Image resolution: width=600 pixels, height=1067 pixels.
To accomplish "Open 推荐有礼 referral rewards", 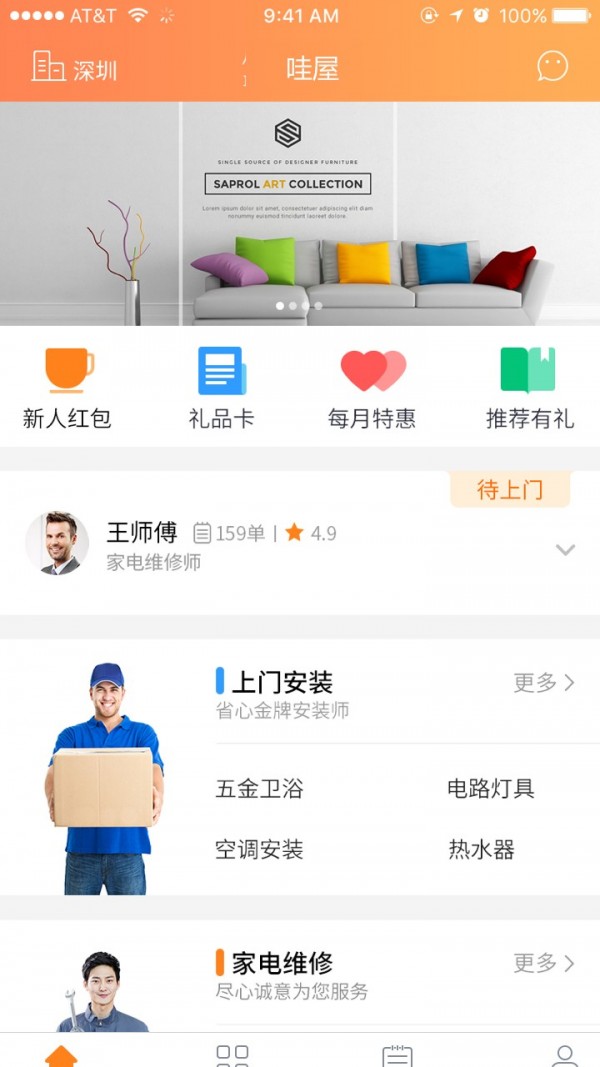I will (x=529, y=388).
